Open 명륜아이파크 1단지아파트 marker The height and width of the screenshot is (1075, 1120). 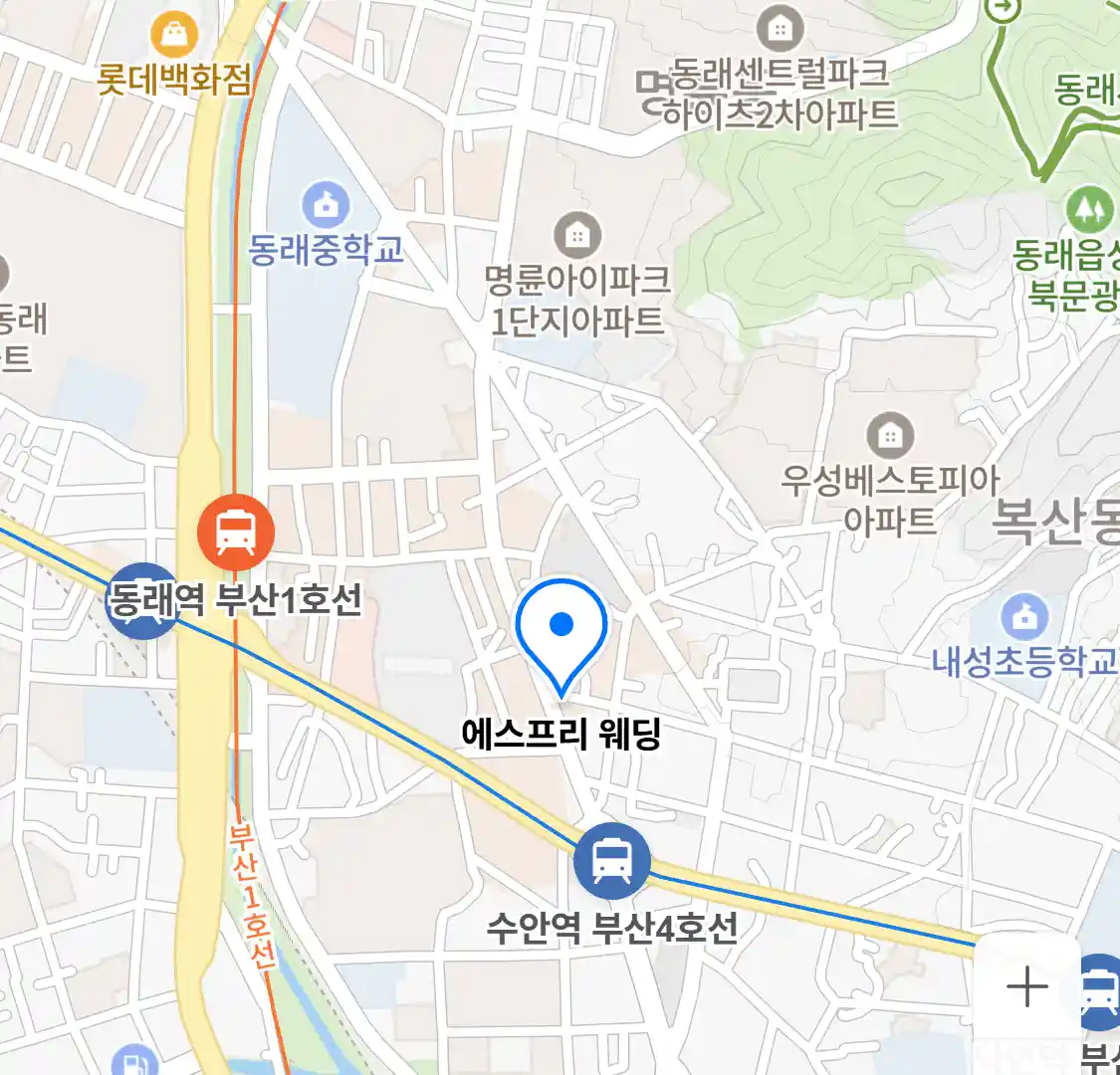(x=576, y=236)
